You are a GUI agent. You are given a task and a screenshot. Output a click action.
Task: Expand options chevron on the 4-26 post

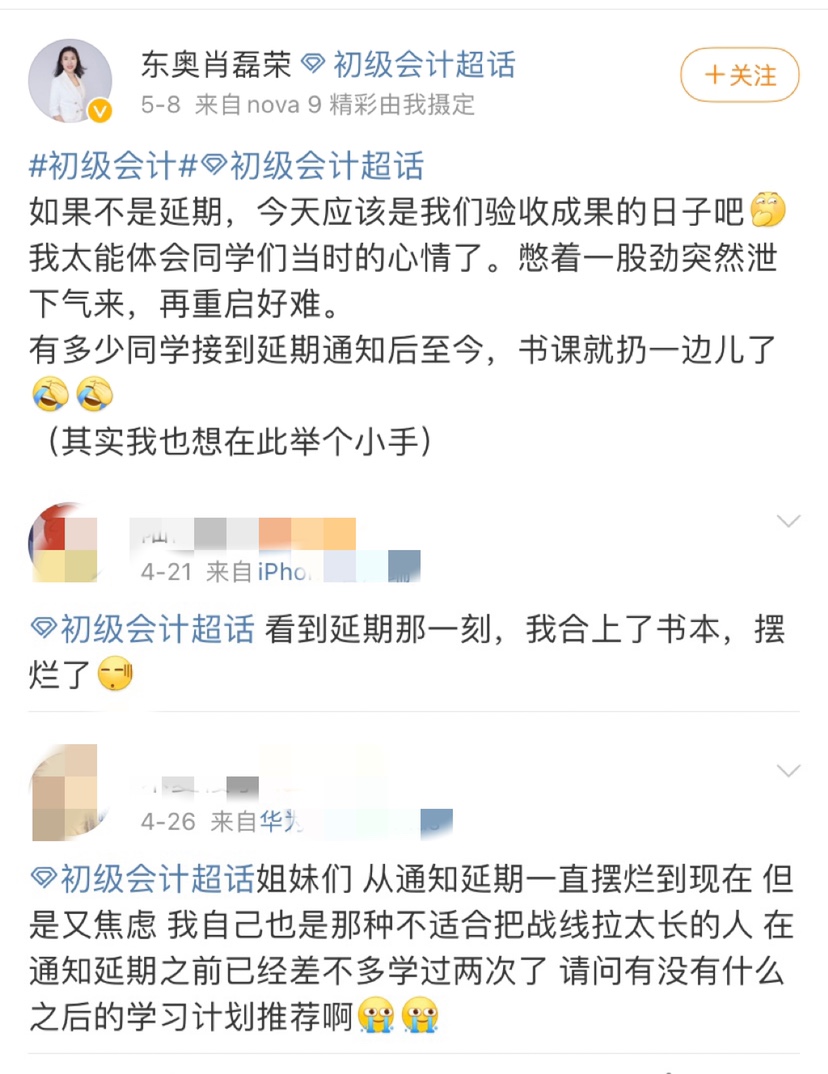click(789, 770)
